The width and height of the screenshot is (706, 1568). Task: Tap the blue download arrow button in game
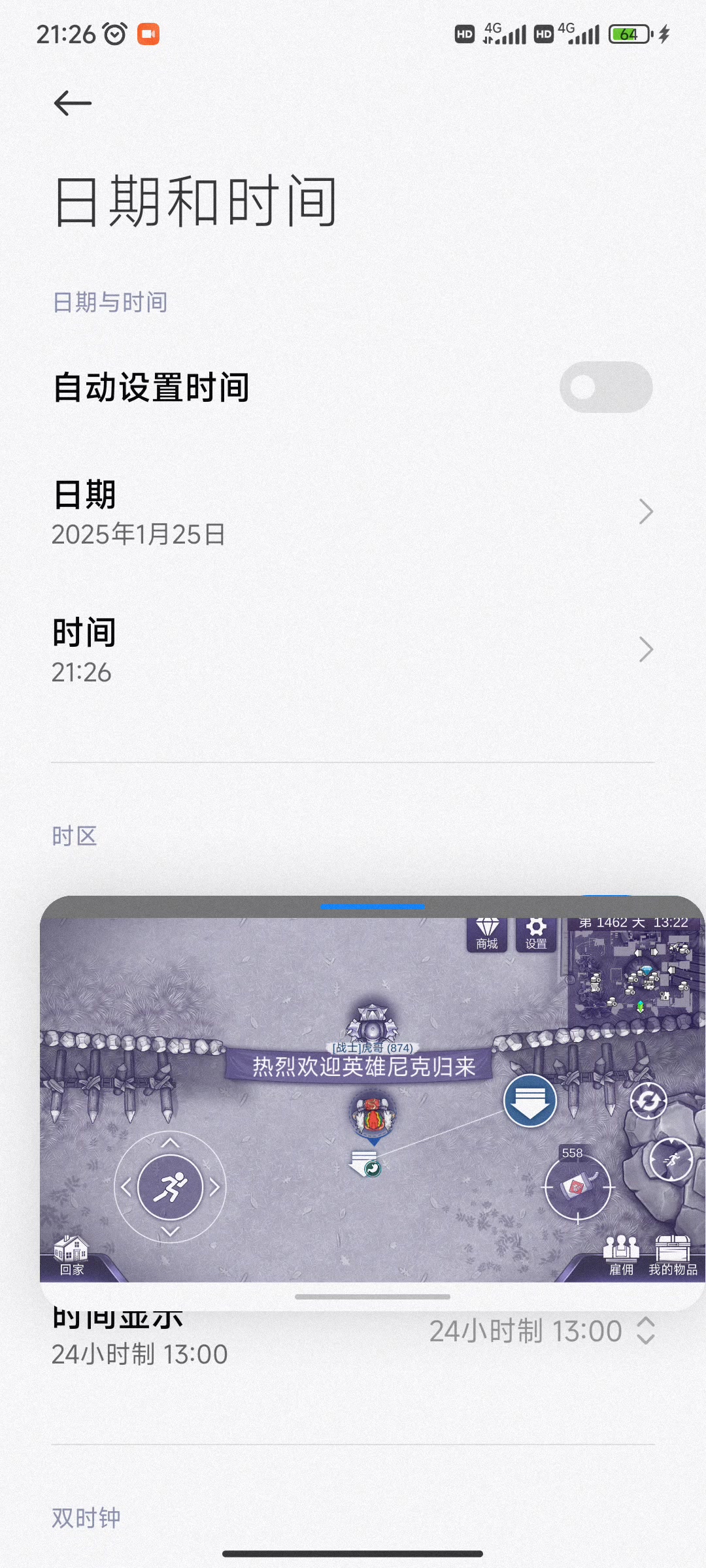[530, 1100]
